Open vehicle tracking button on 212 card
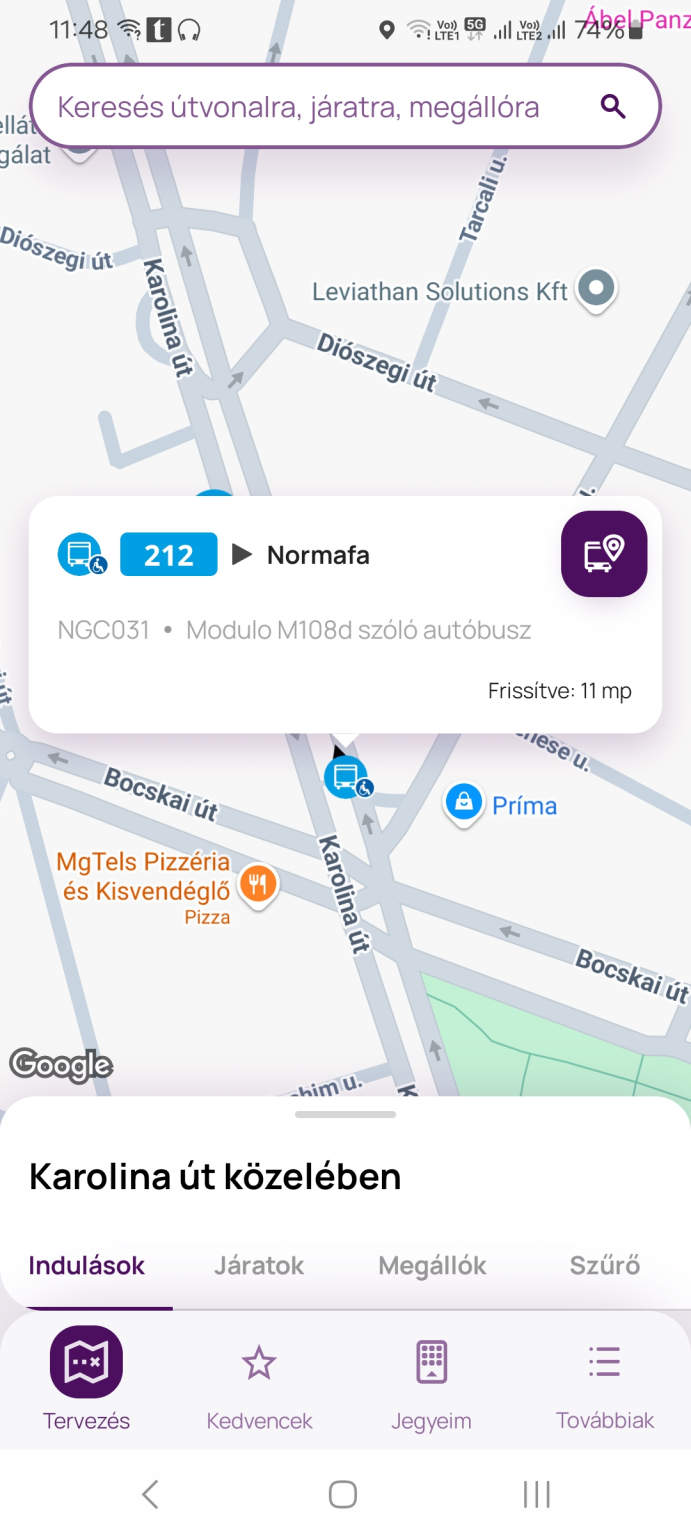Screen dimensions: 691x1536 point(604,554)
